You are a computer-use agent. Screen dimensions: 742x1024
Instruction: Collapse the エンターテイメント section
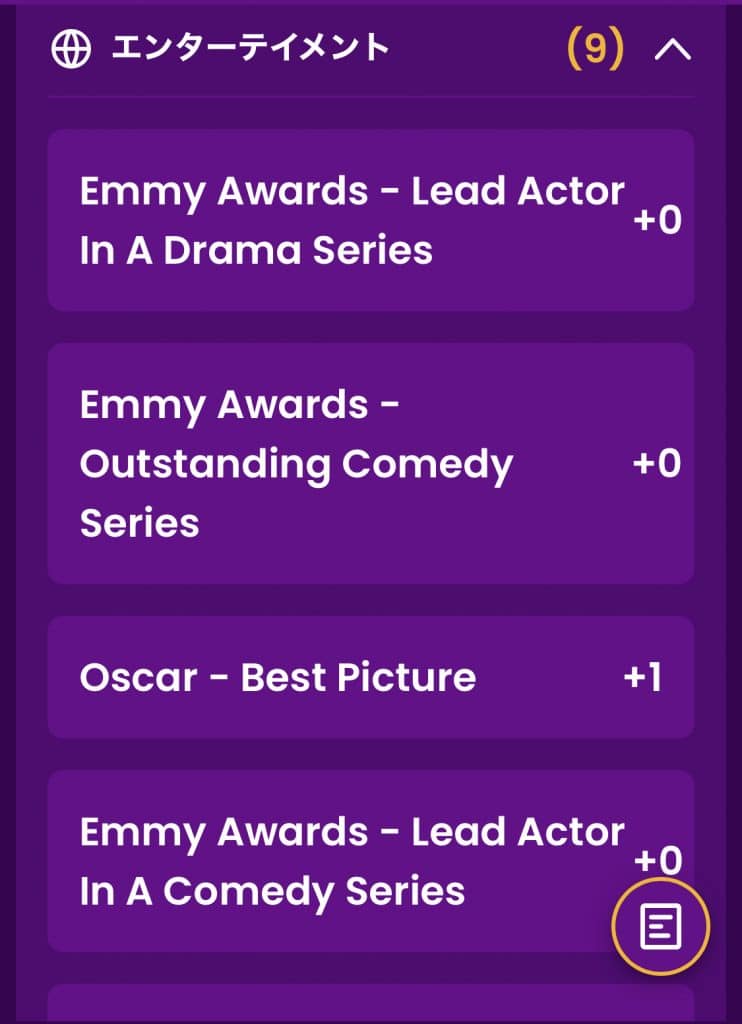click(x=672, y=49)
